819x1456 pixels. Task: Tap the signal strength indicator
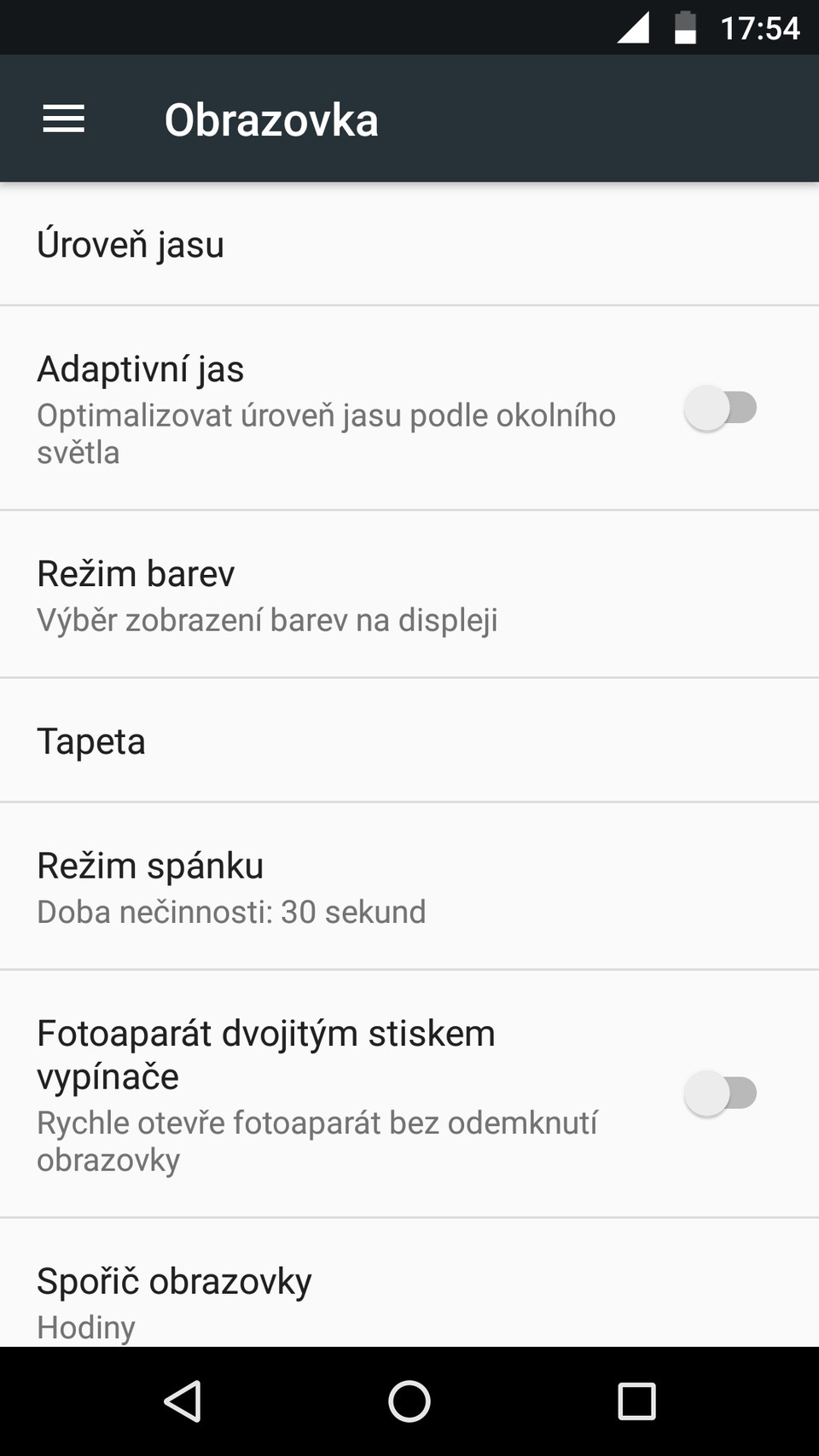(x=632, y=26)
